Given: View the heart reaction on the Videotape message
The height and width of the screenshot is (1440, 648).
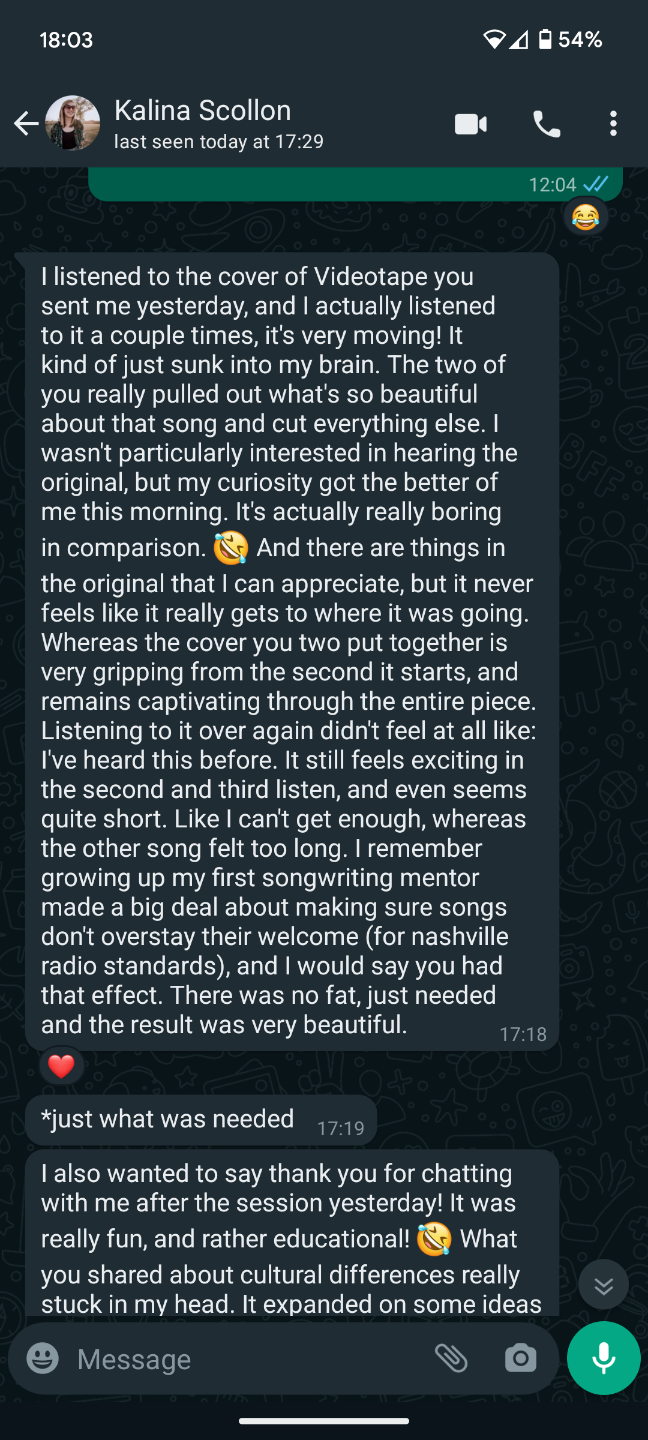Looking at the screenshot, I should (61, 1067).
